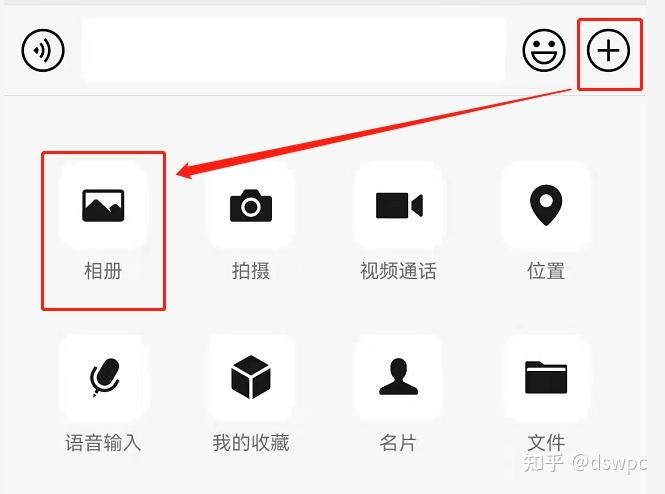Tap the plus attachment button
The width and height of the screenshot is (665, 494).
coord(609,49)
